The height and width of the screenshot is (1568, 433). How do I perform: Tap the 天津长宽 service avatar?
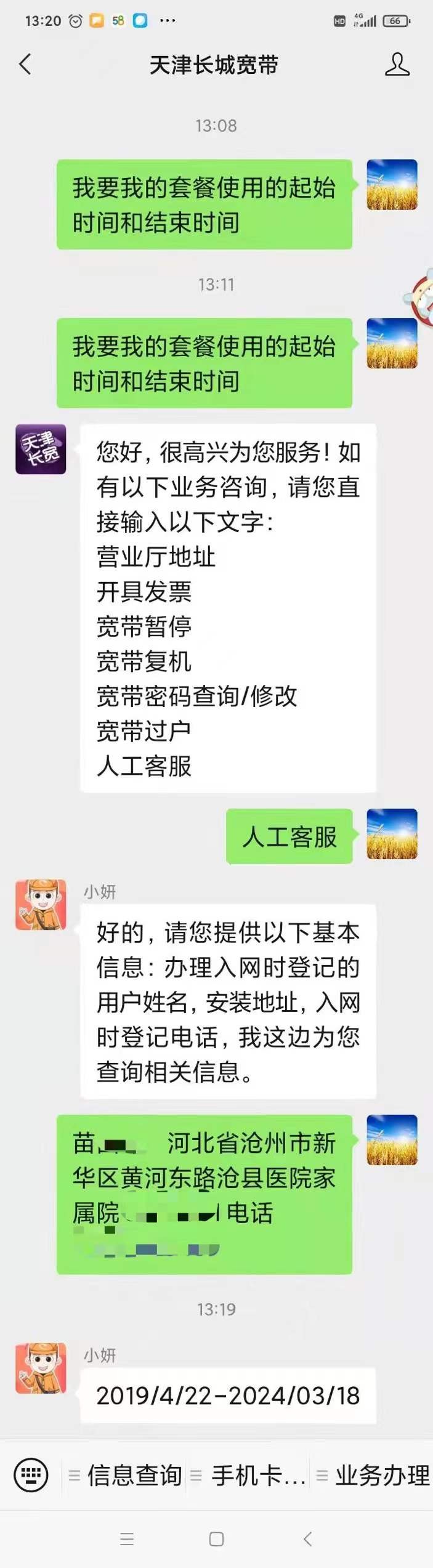pos(41,449)
